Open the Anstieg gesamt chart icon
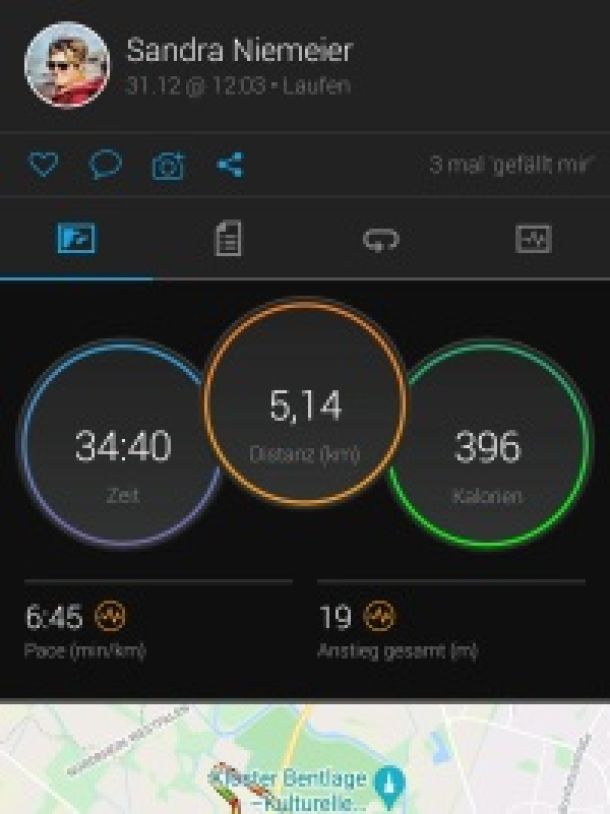The width and height of the screenshot is (610, 814). click(379, 618)
